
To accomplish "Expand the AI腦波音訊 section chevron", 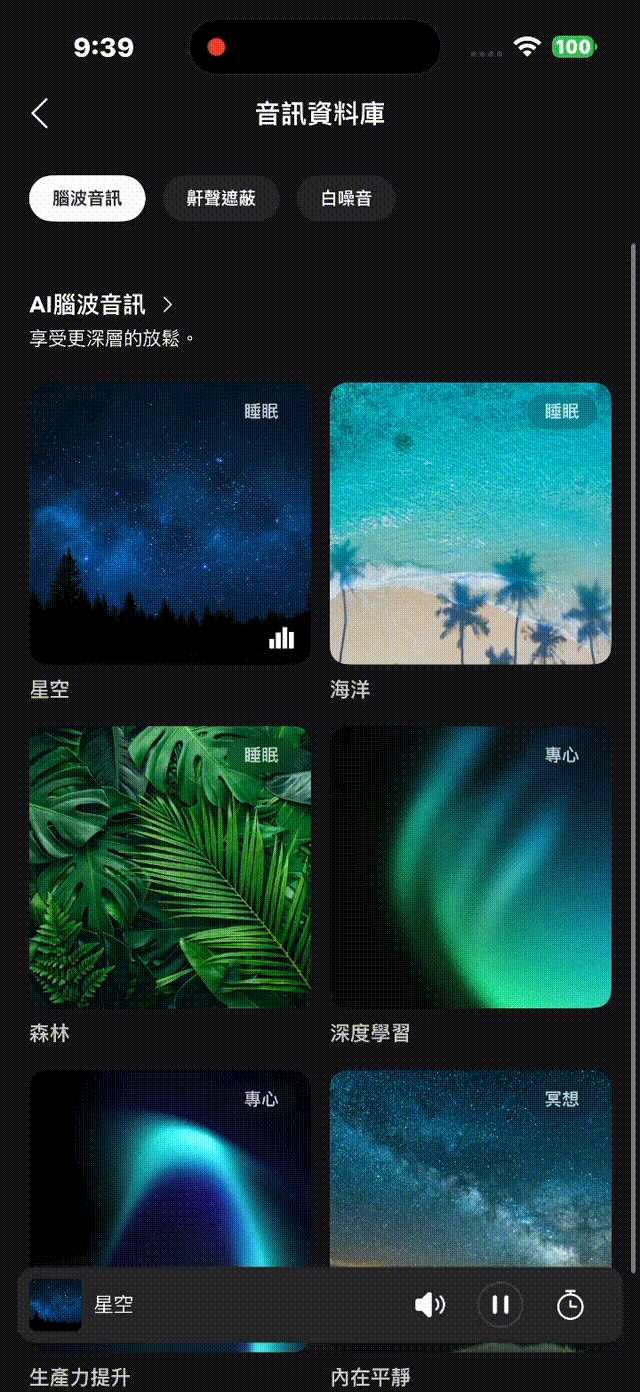I will click(x=168, y=304).
